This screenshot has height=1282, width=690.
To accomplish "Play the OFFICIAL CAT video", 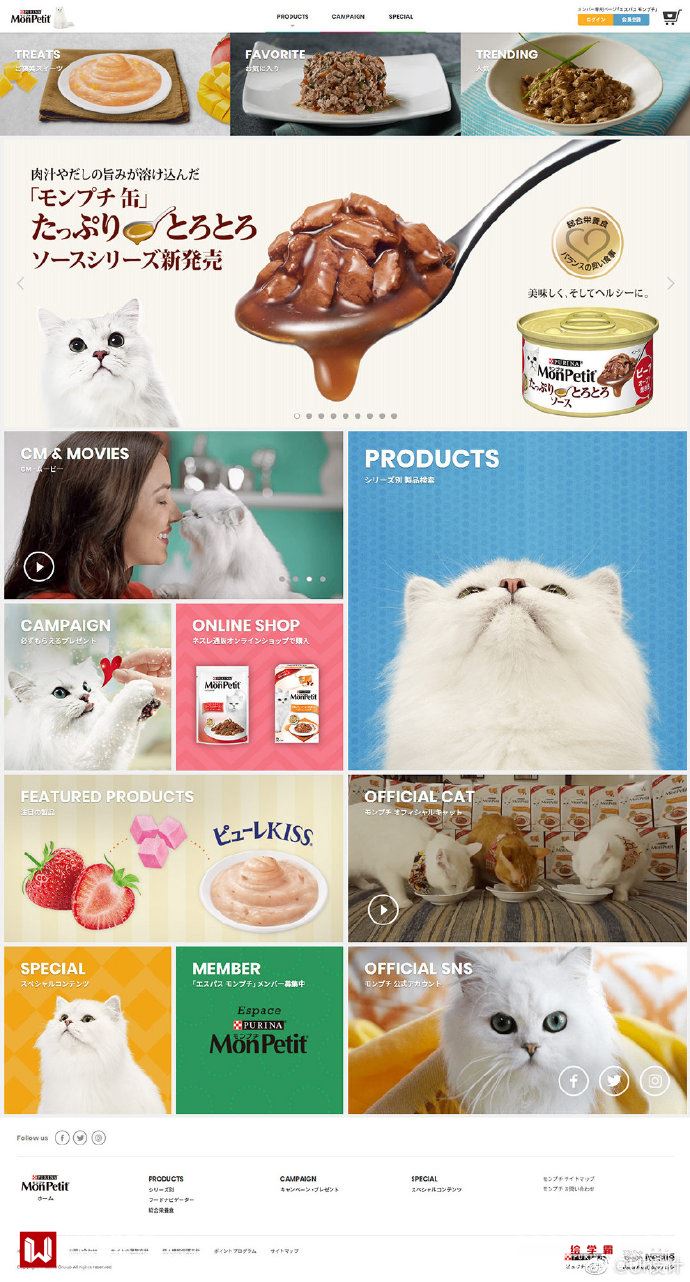I will [x=383, y=909].
